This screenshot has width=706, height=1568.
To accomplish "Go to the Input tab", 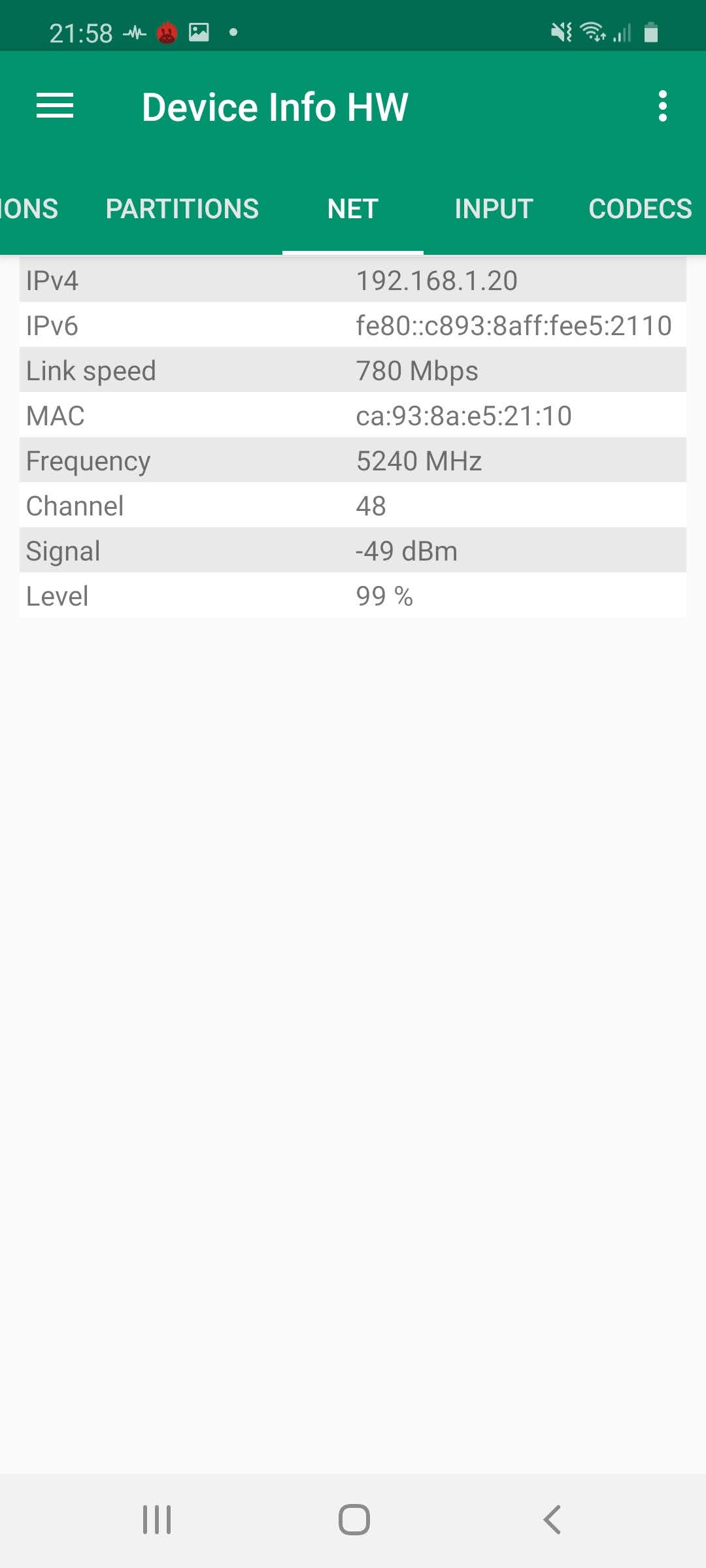I will [494, 209].
